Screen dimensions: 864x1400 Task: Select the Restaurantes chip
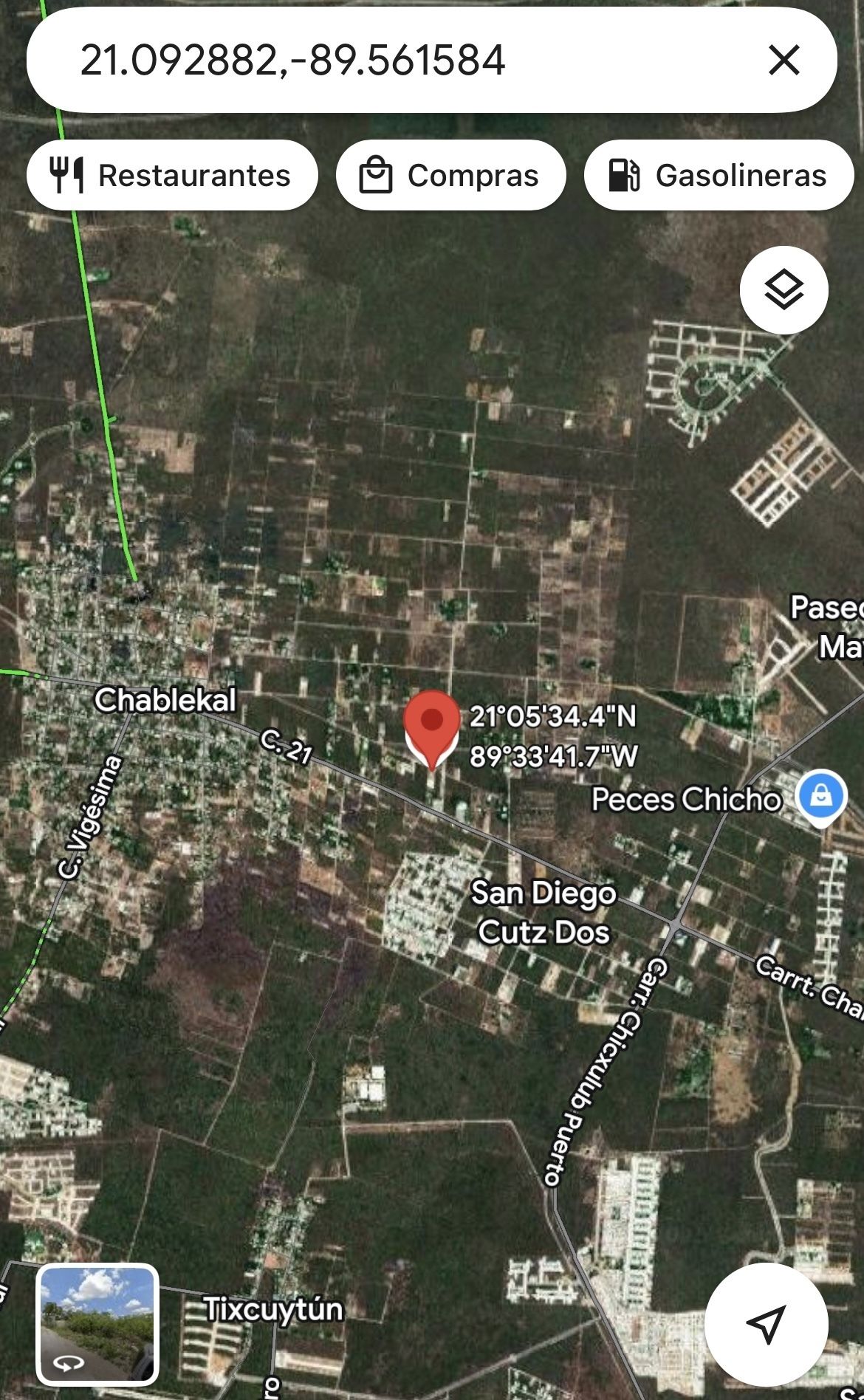coord(172,176)
